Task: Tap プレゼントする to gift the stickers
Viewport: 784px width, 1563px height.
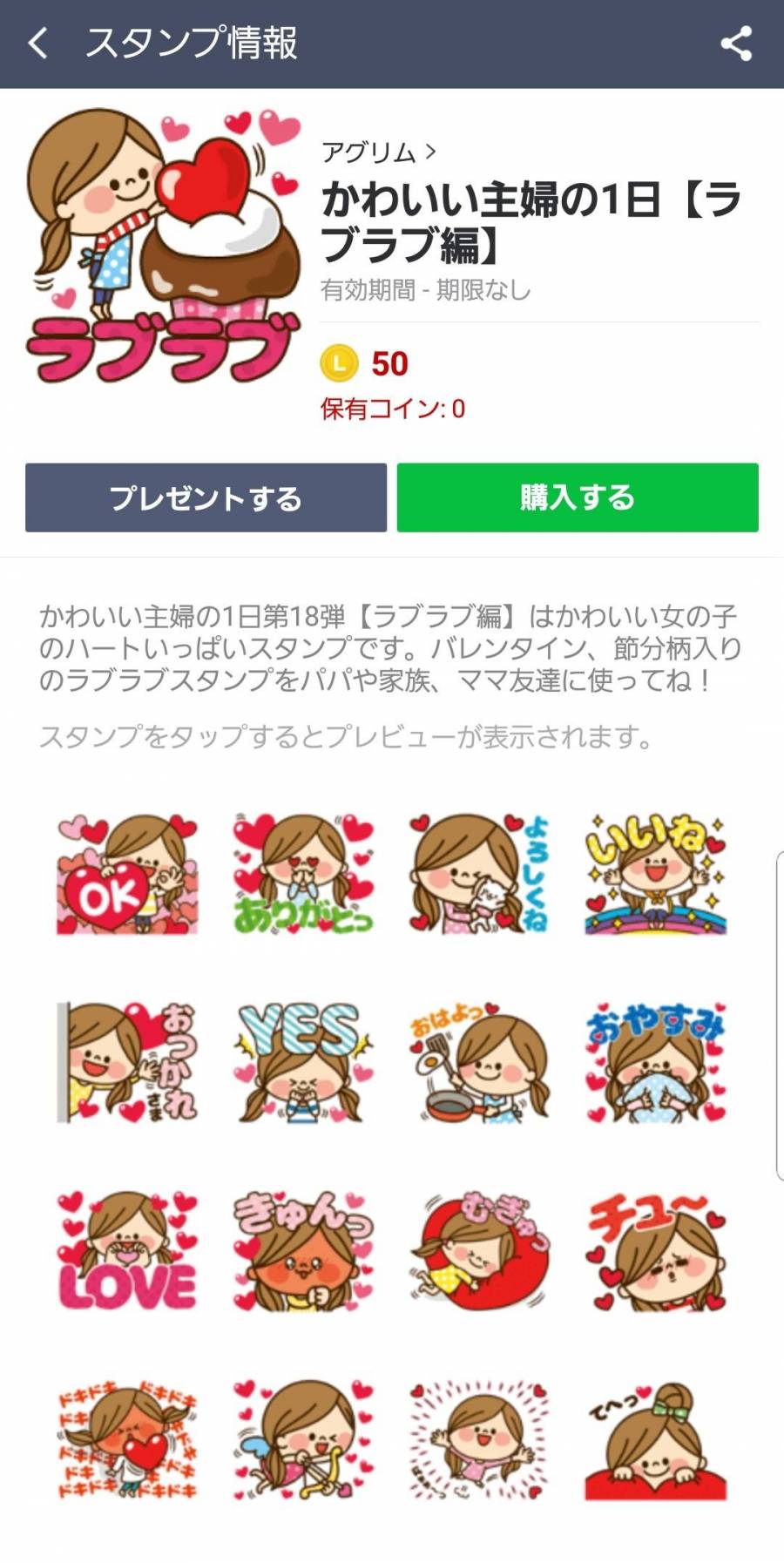Action: (206, 497)
